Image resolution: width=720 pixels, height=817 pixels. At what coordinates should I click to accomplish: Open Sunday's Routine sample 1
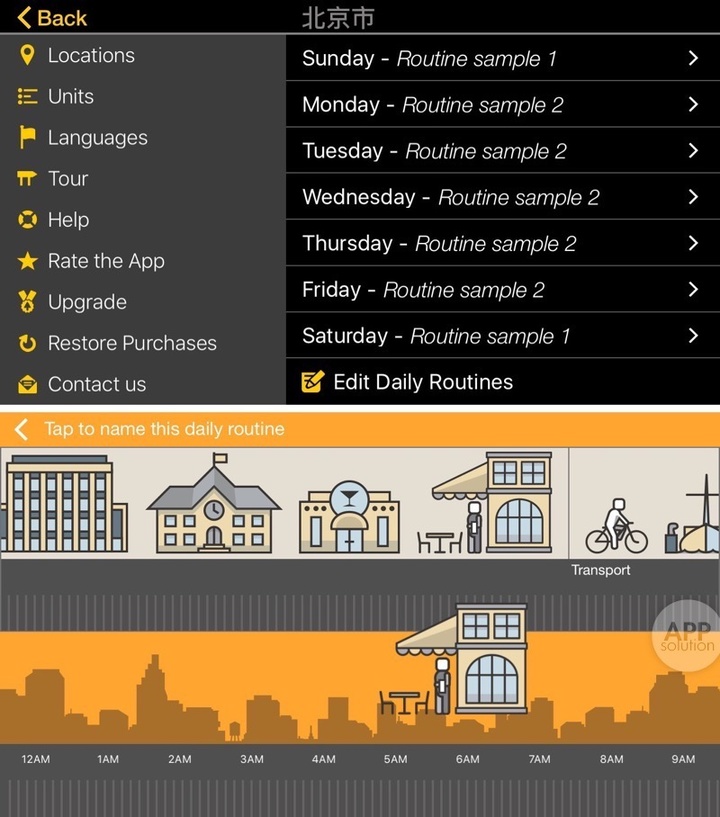click(x=502, y=59)
